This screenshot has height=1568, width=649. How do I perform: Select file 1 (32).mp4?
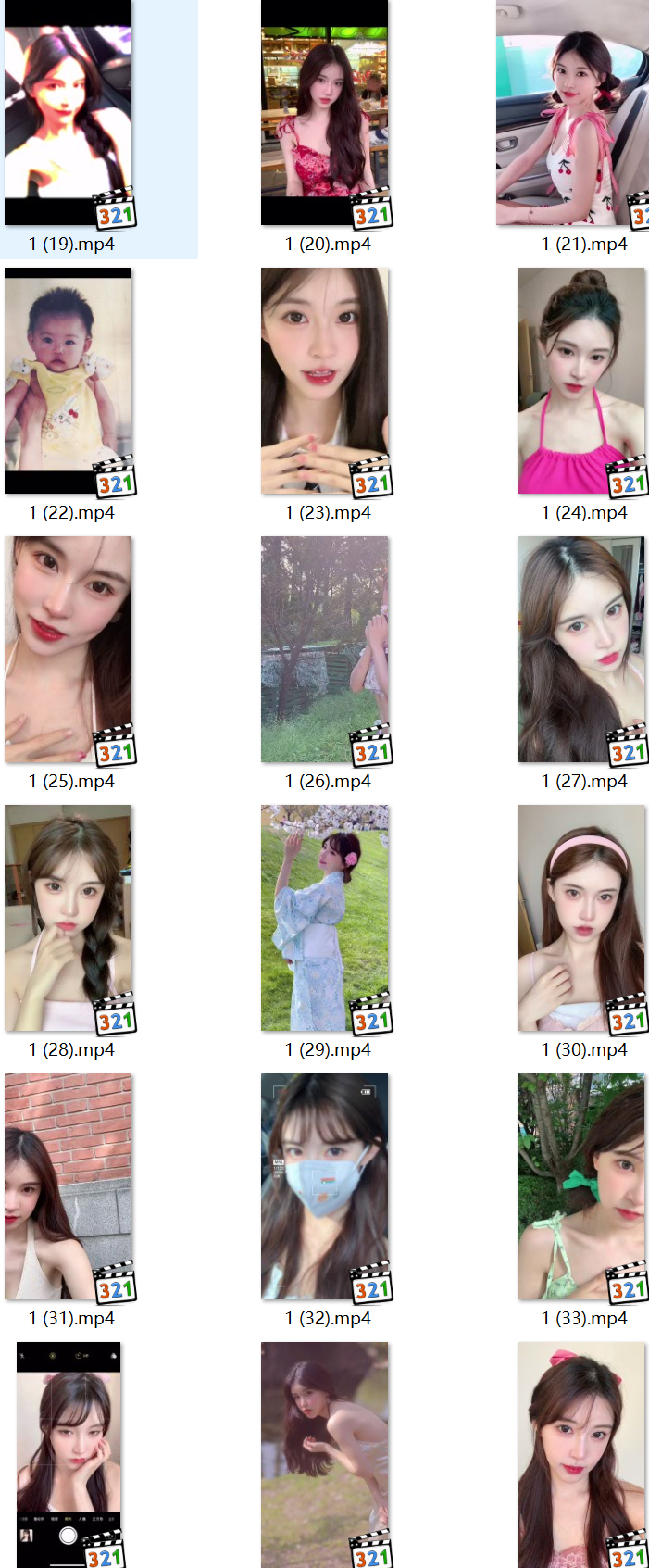click(325, 1186)
